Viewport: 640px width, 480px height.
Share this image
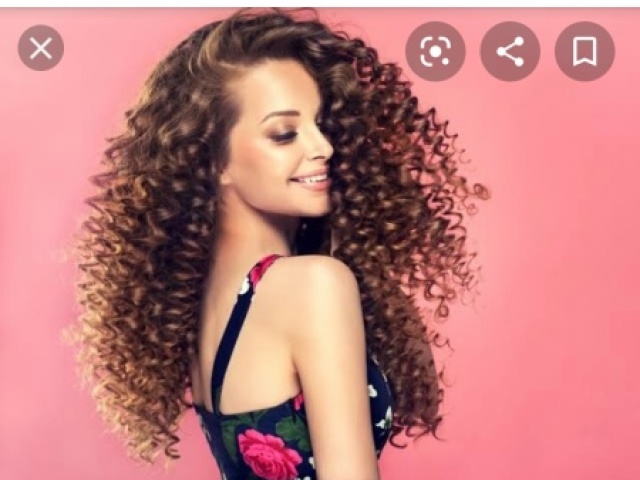coord(510,51)
